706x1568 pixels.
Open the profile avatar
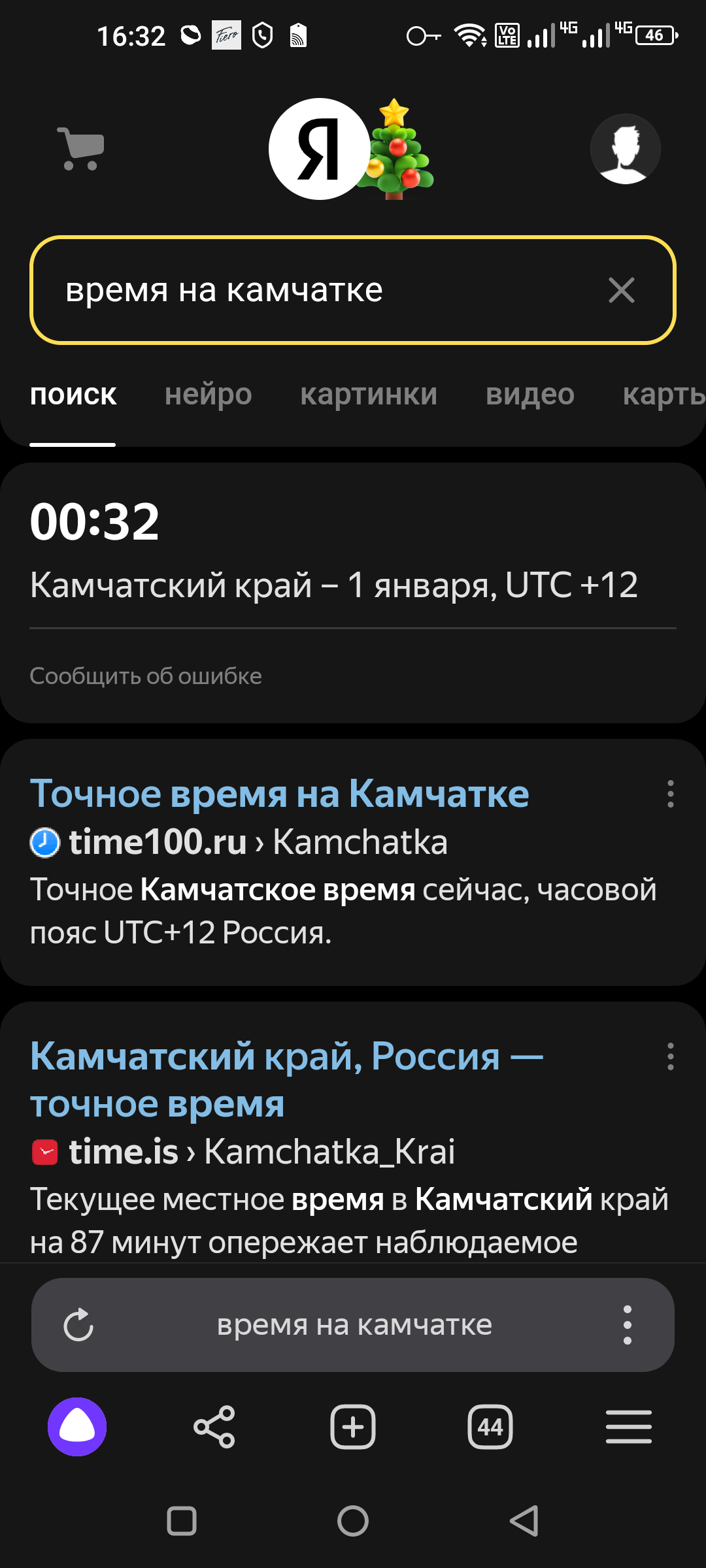click(x=625, y=149)
